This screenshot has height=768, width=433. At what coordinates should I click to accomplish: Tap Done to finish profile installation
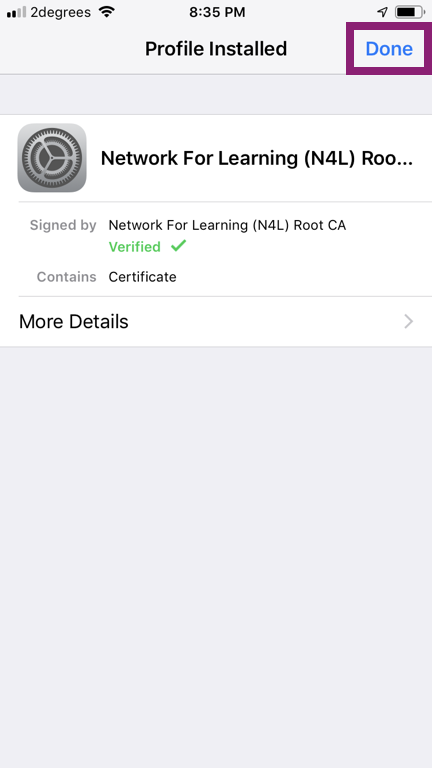pos(389,48)
